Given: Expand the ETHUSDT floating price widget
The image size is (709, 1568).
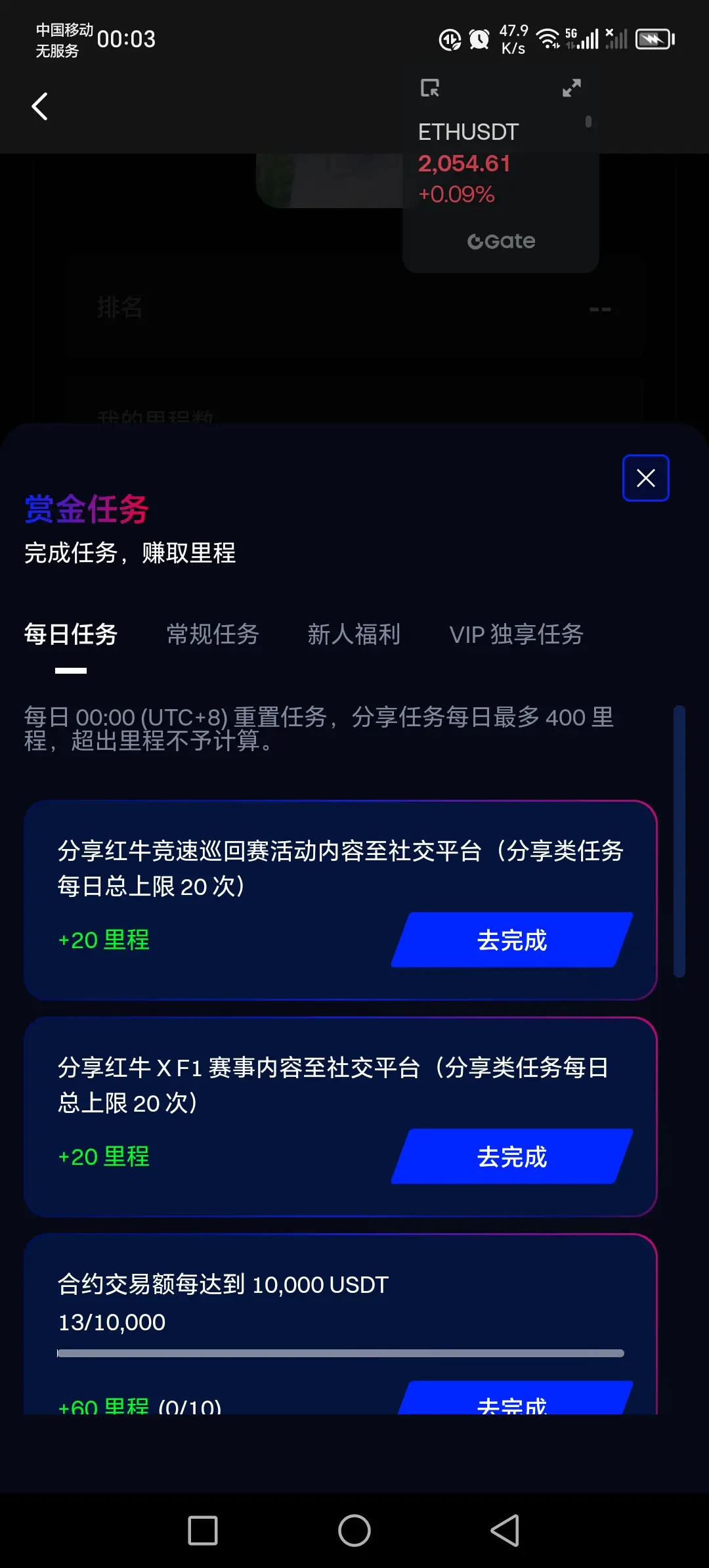Looking at the screenshot, I should (571, 88).
